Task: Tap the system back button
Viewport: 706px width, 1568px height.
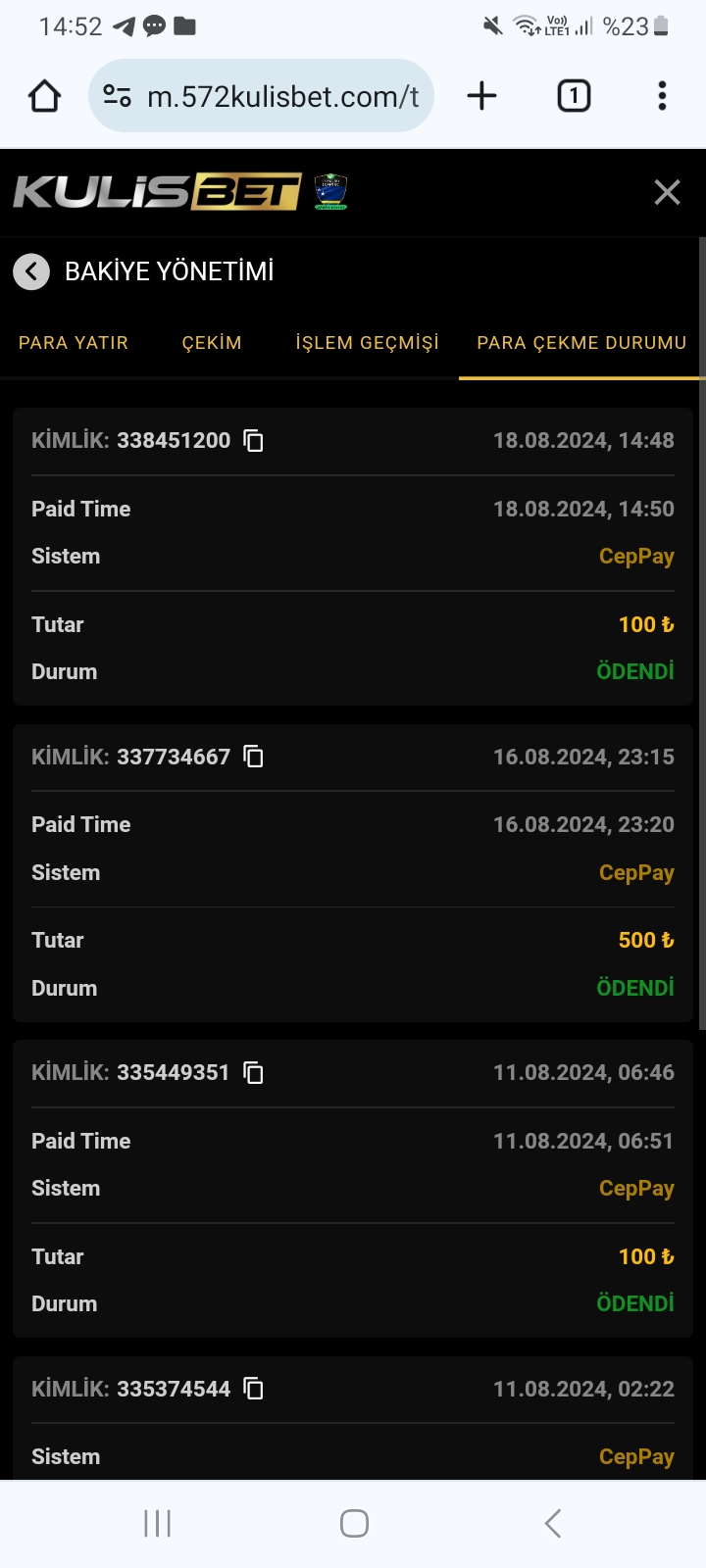Action: [553, 1523]
